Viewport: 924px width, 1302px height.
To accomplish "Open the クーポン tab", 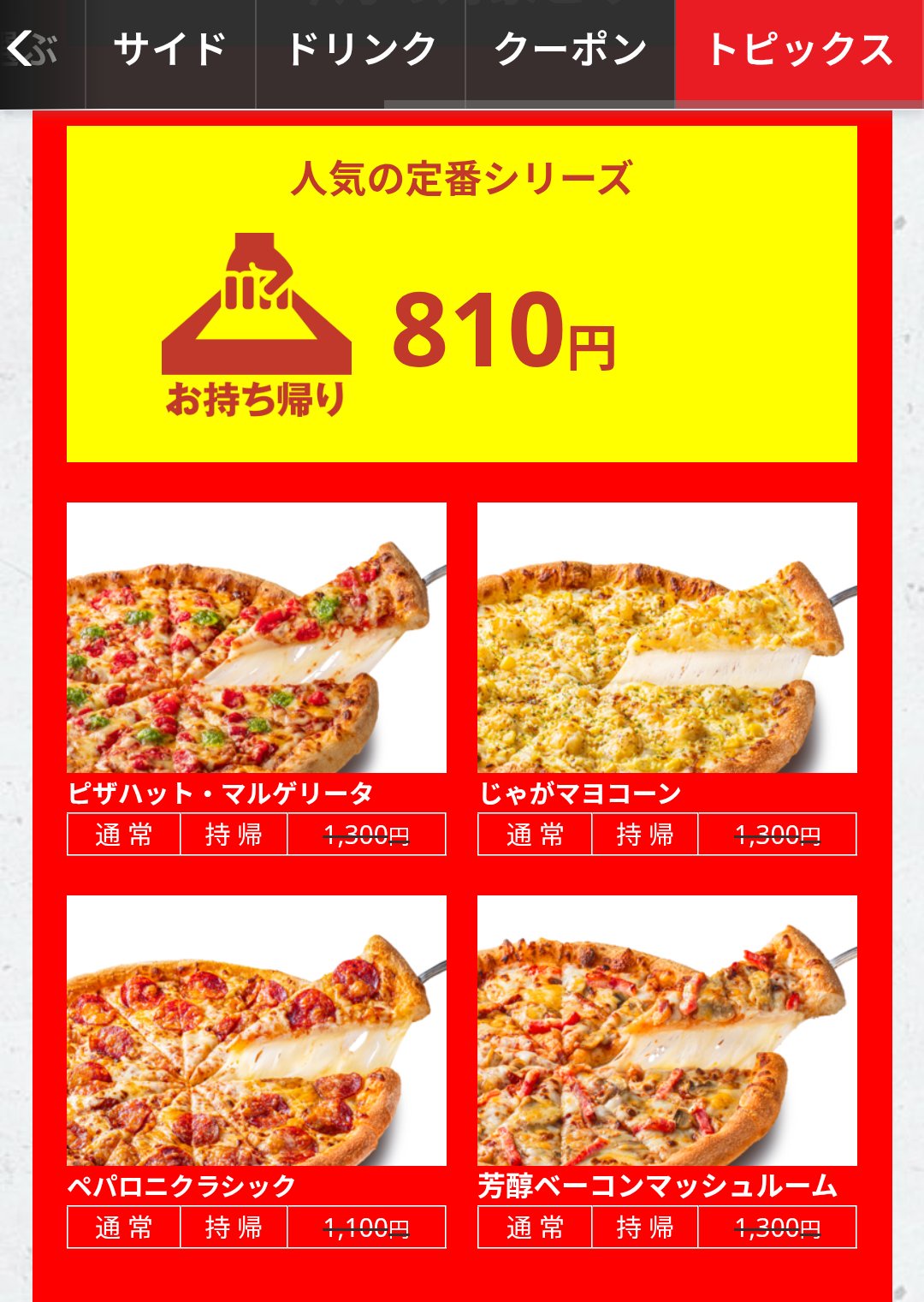I will click(x=571, y=51).
